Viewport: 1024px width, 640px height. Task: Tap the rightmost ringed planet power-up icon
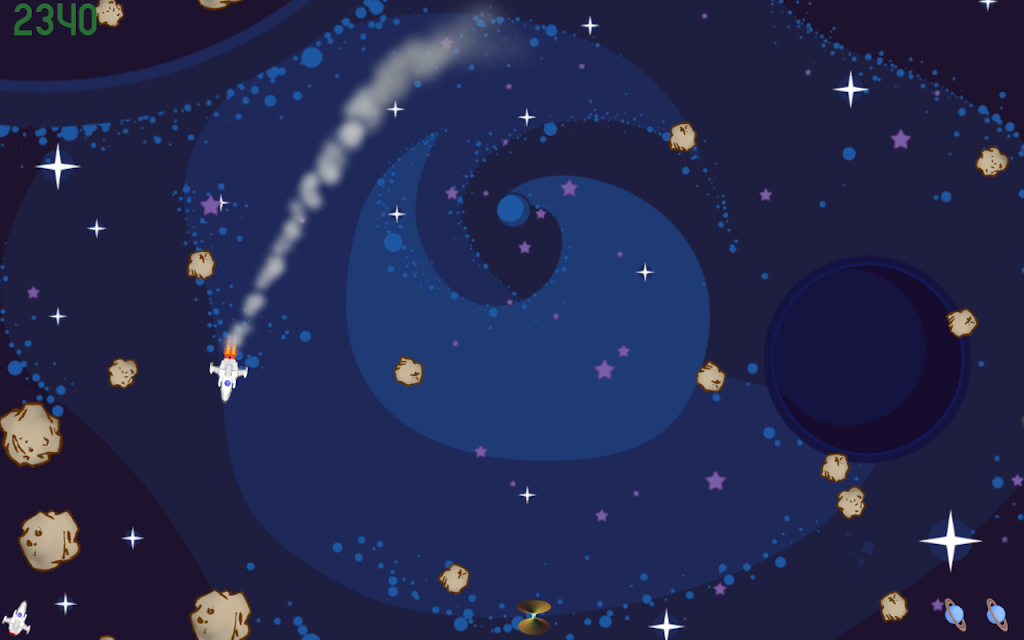996,614
